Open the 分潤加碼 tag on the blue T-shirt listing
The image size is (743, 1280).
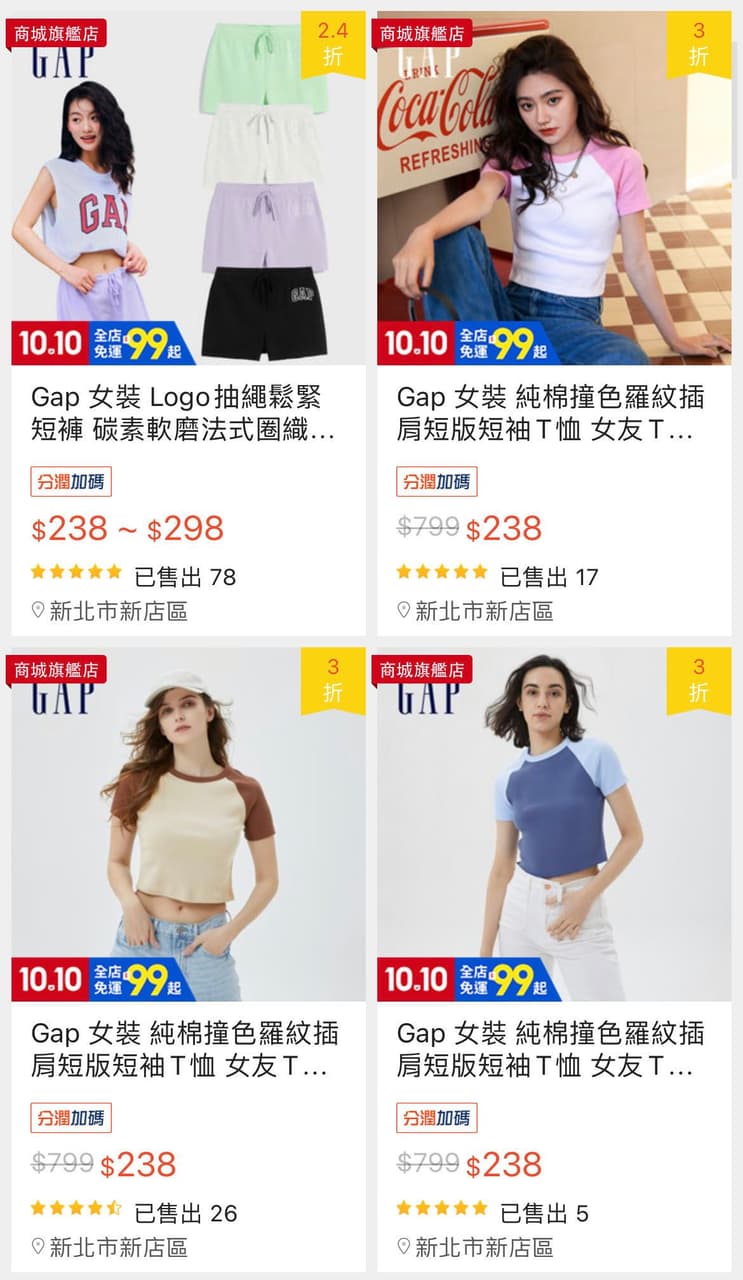435,1118
